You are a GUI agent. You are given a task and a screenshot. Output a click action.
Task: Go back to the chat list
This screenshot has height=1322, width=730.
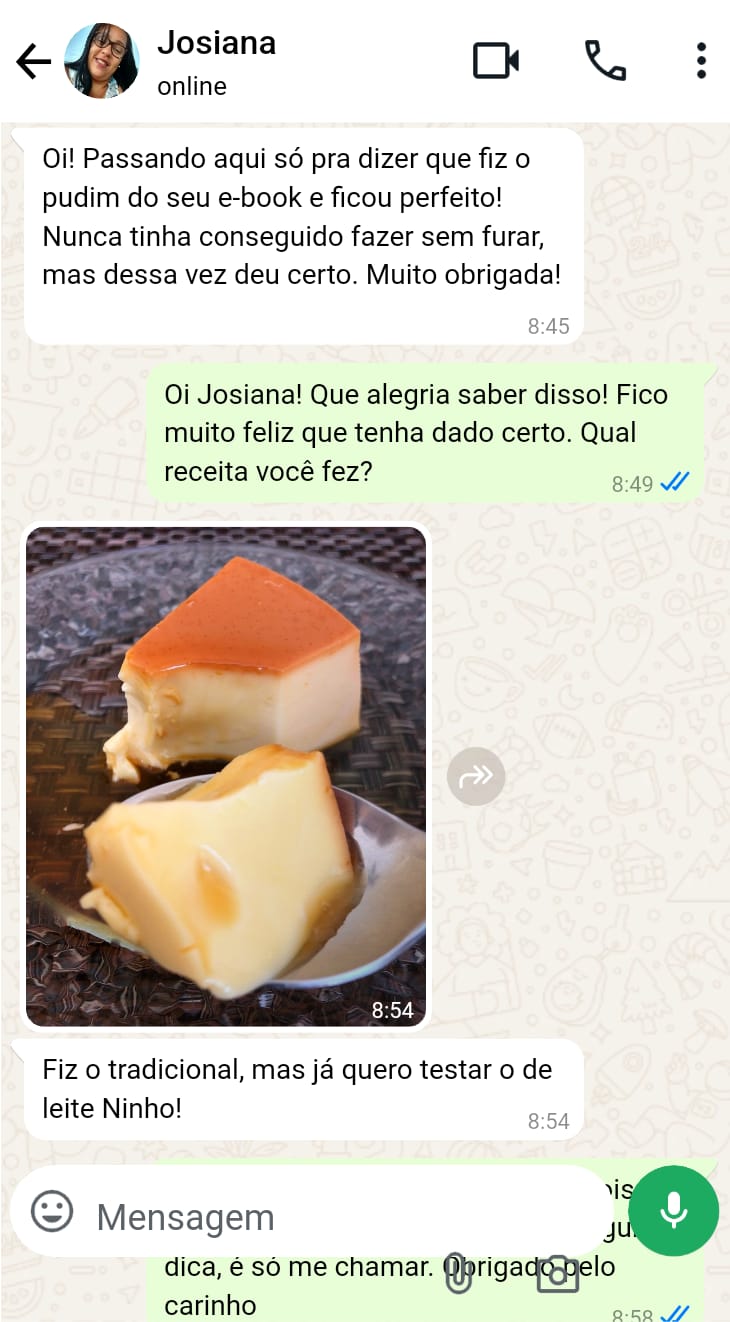click(x=33, y=62)
